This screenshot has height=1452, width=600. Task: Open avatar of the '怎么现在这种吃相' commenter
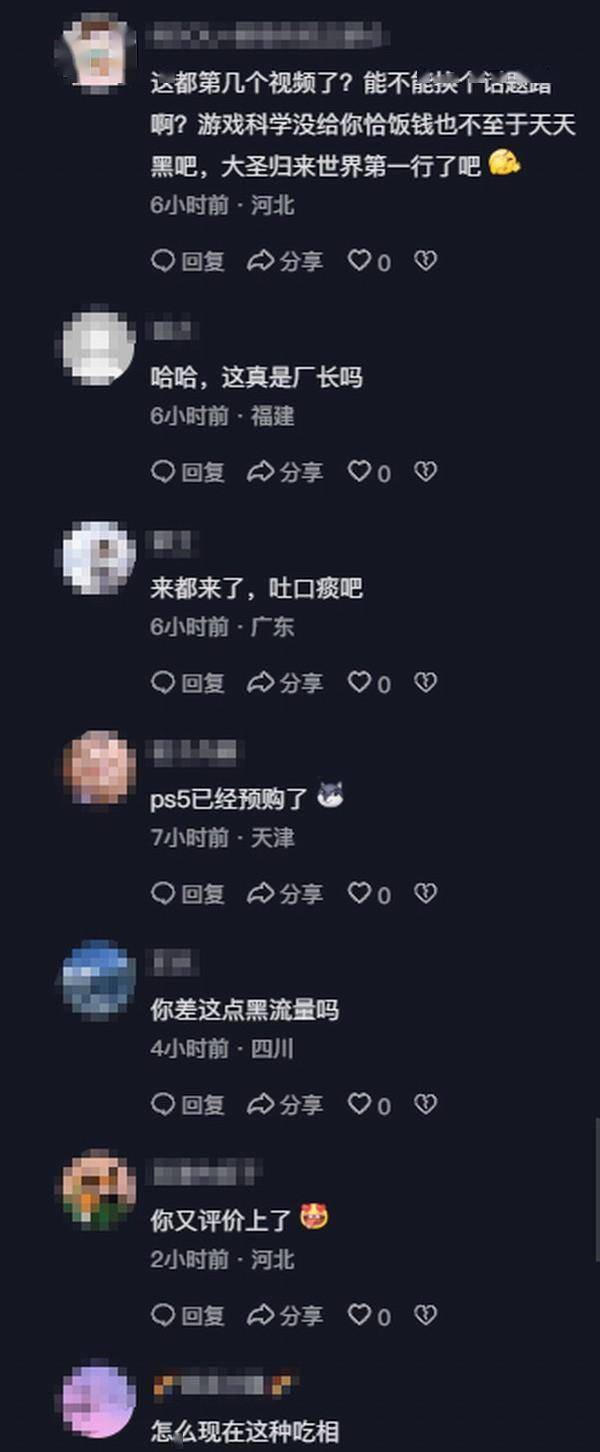point(99,1402)
